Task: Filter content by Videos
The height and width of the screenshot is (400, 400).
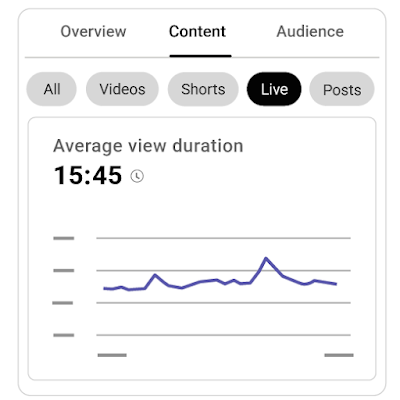Action: [x=122, y=89]
